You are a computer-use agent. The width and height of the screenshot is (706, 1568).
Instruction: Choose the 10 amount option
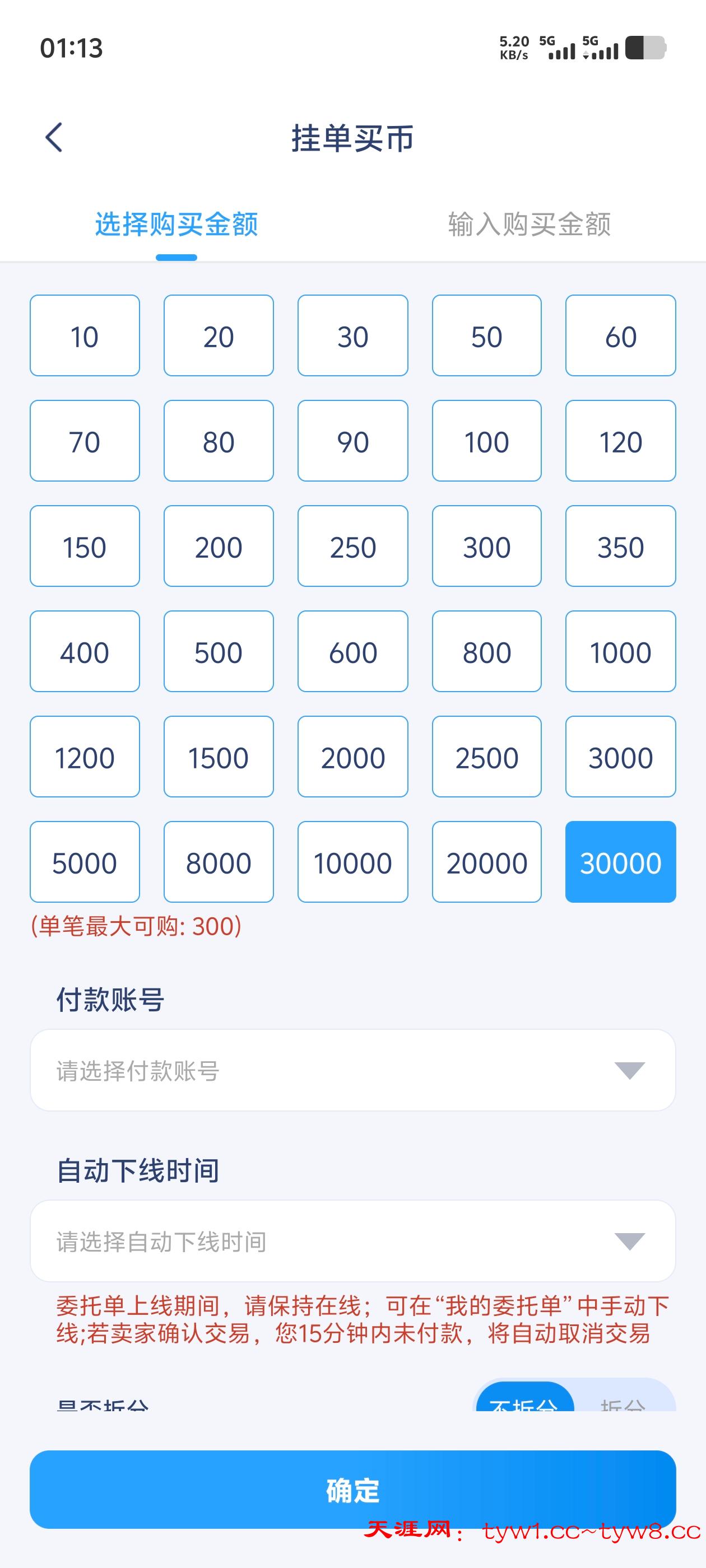(85, 336)
